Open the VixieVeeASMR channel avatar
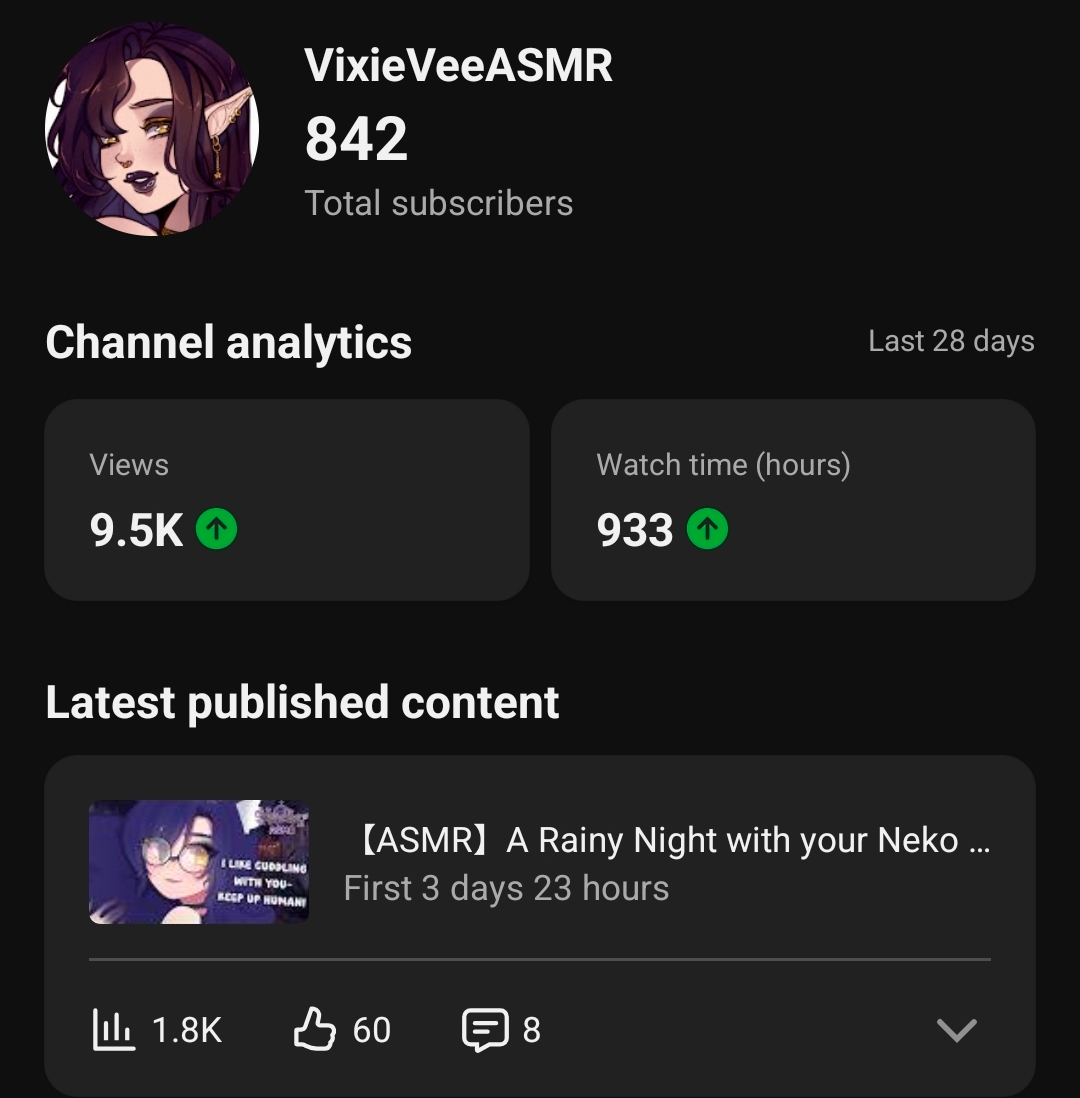Viewport: 1080px width, 1098px height. coord(152,130)
